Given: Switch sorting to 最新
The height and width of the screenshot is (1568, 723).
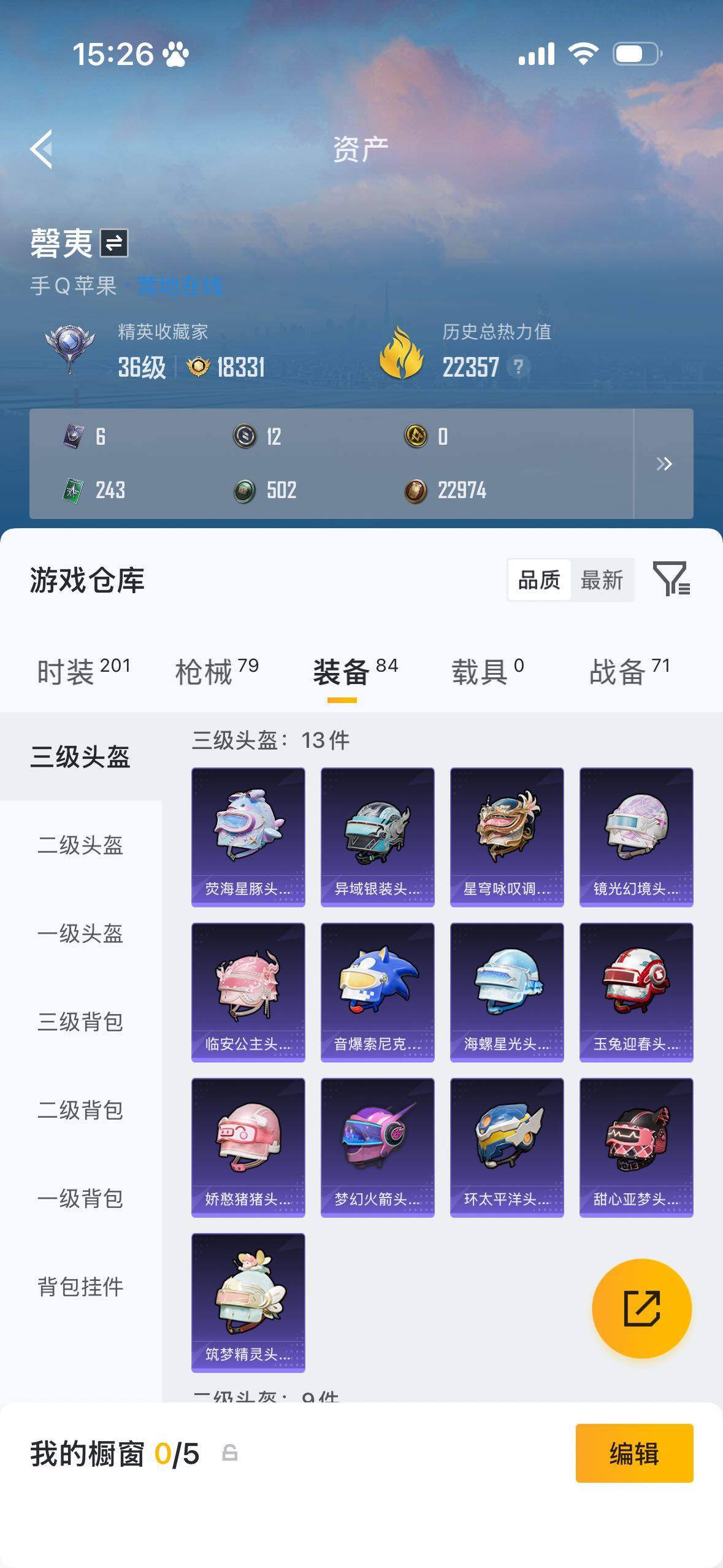Looking at the screenshot, I should [x=603, y=579].
